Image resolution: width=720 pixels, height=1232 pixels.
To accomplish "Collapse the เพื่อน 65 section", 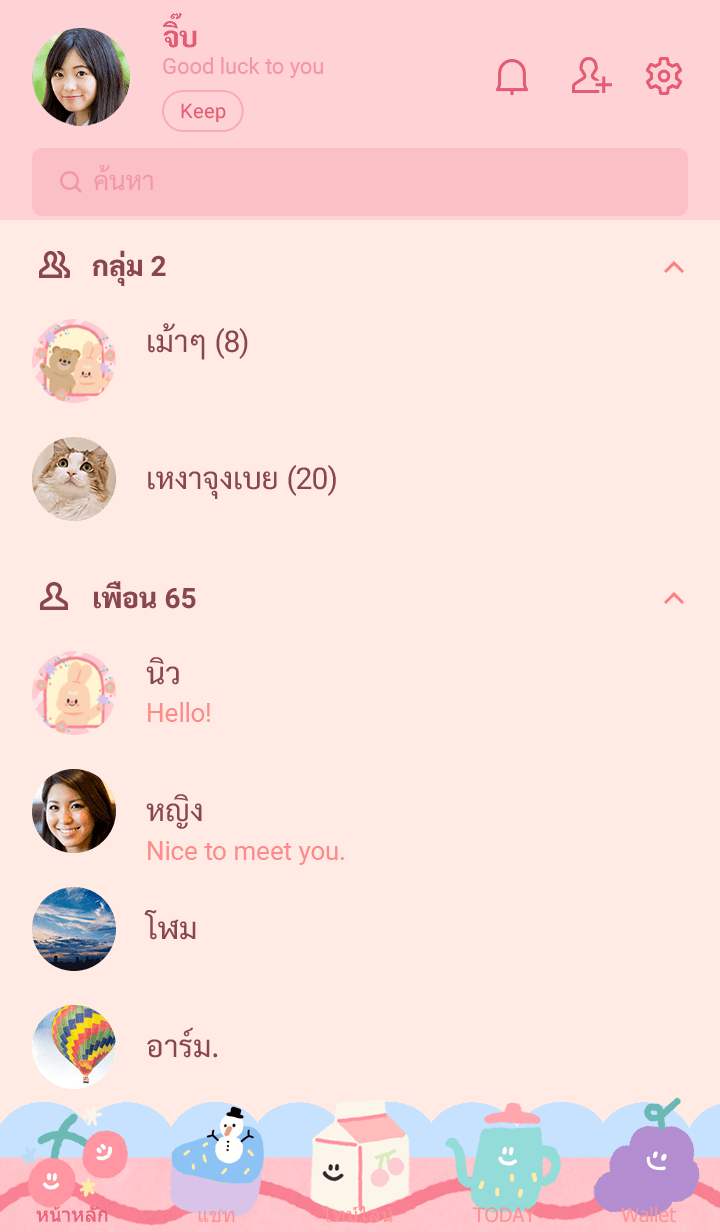I will pos(674,599).
